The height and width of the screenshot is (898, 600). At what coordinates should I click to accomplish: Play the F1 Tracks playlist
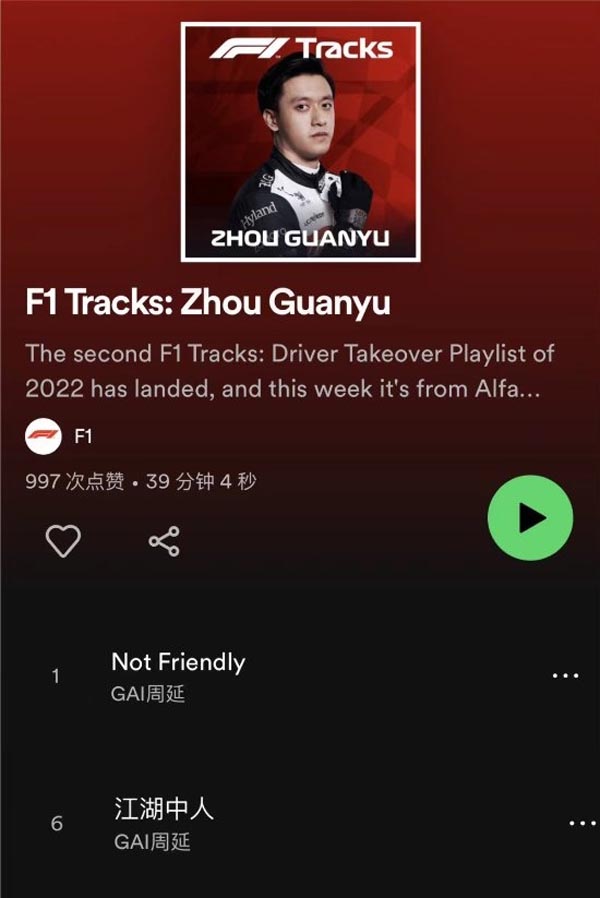[x=530, y=518]
